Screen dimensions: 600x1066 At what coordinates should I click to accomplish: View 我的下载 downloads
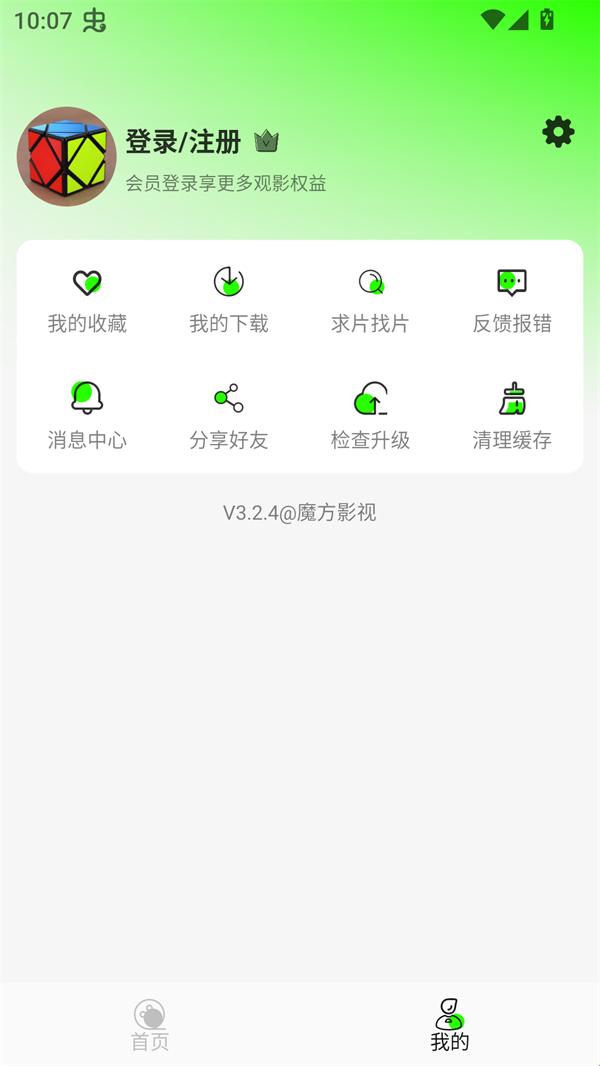point(229,299)
